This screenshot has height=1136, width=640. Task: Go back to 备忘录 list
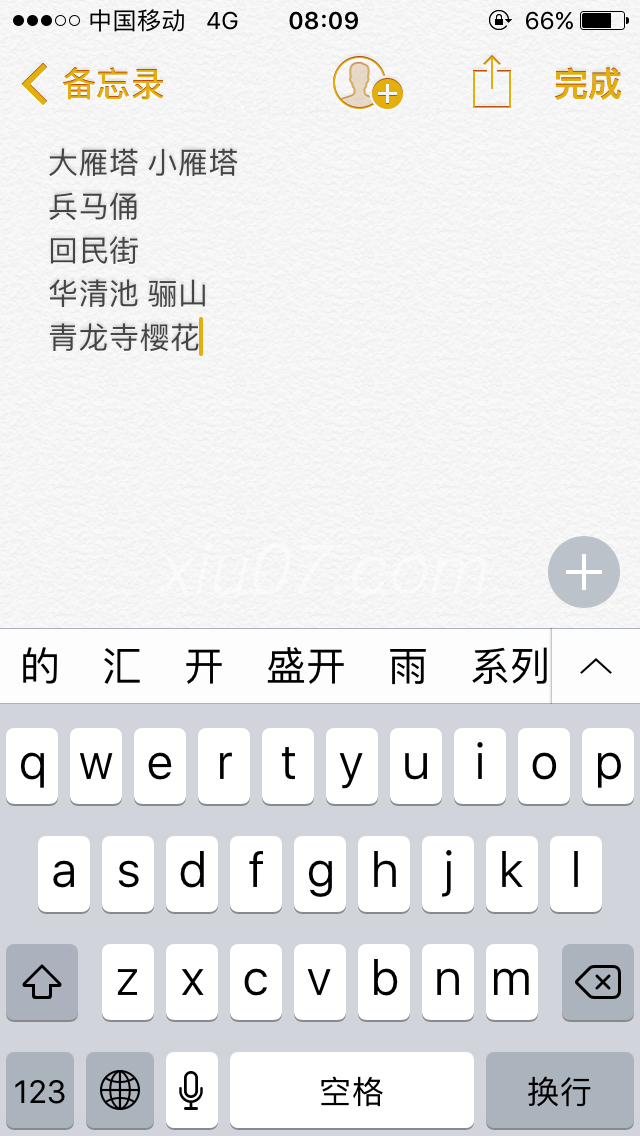pos(92,84)
